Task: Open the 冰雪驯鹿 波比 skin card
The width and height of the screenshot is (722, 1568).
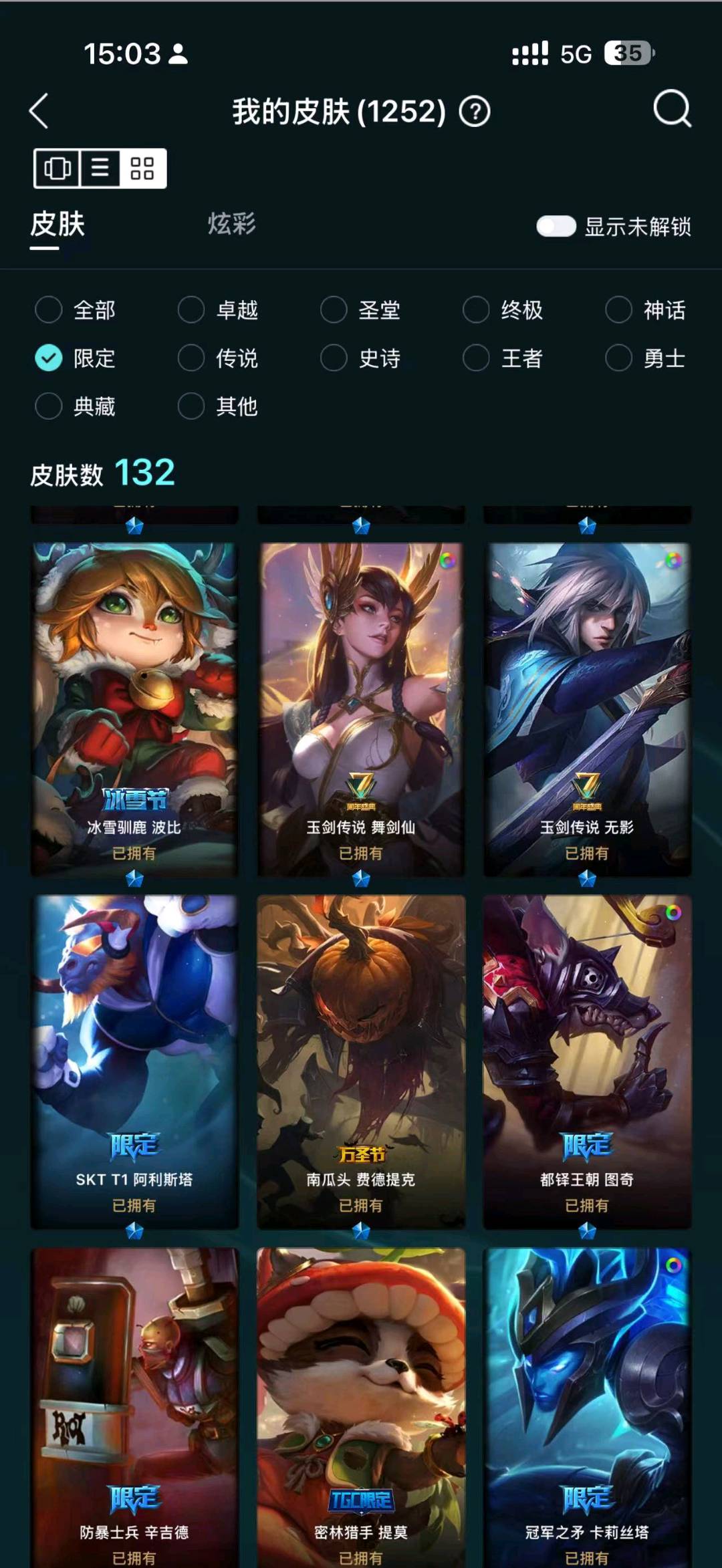Action: (134, 709)
